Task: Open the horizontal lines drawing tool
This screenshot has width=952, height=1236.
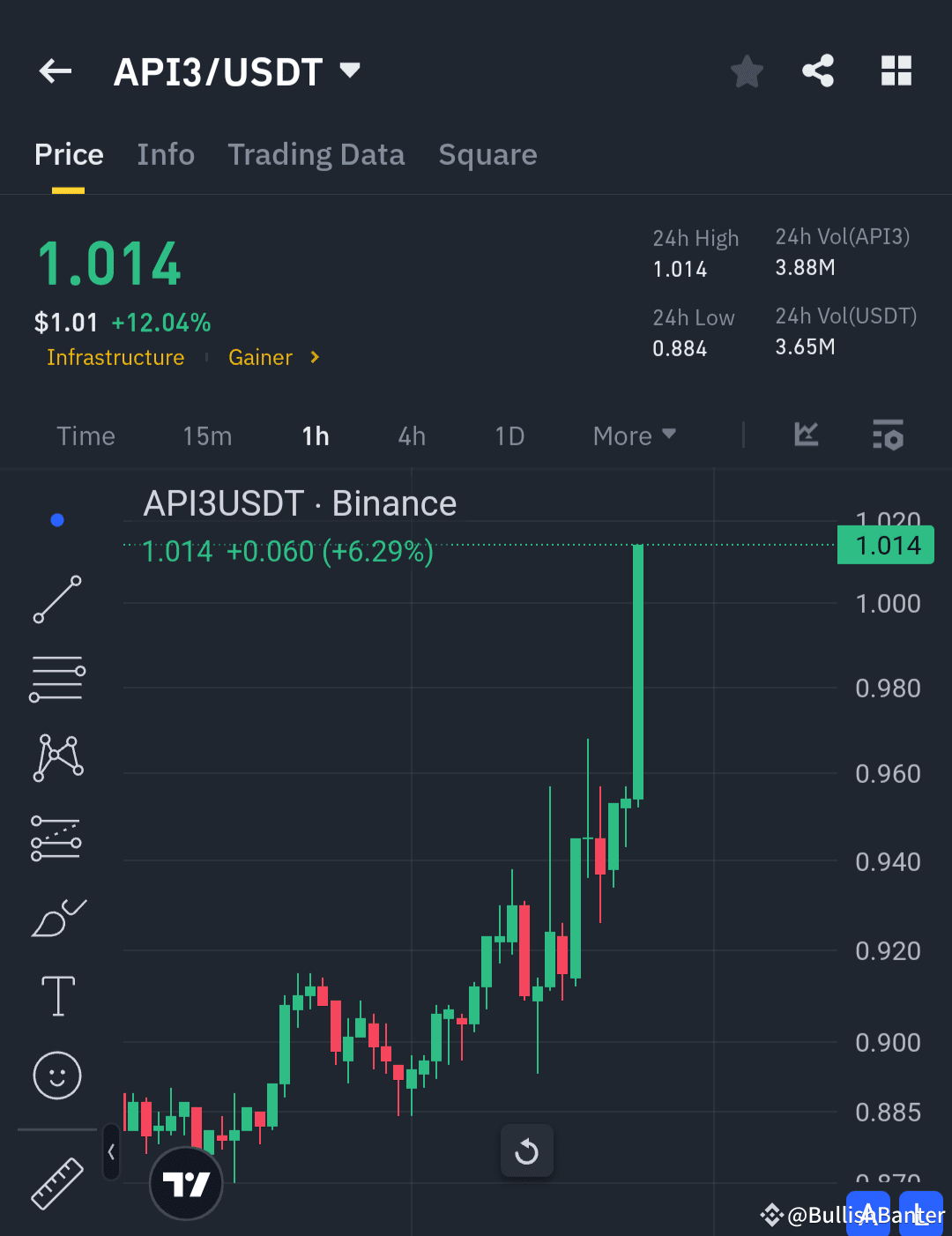Action: [56, 679]
